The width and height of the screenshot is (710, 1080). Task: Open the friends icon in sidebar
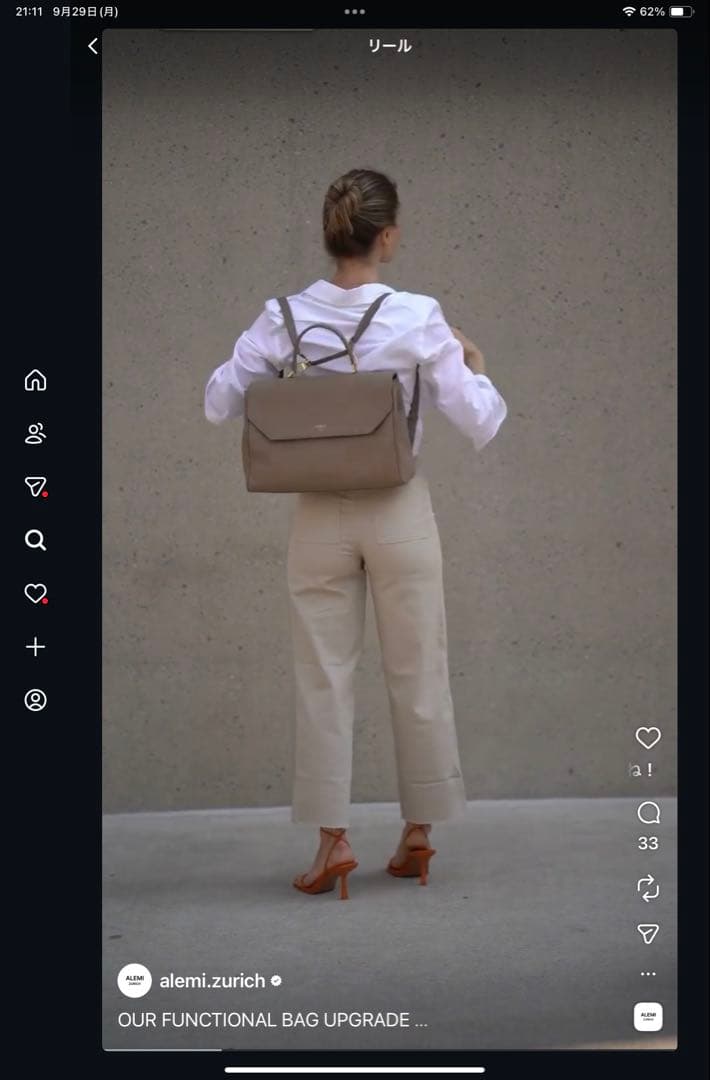tap(36, 433)
